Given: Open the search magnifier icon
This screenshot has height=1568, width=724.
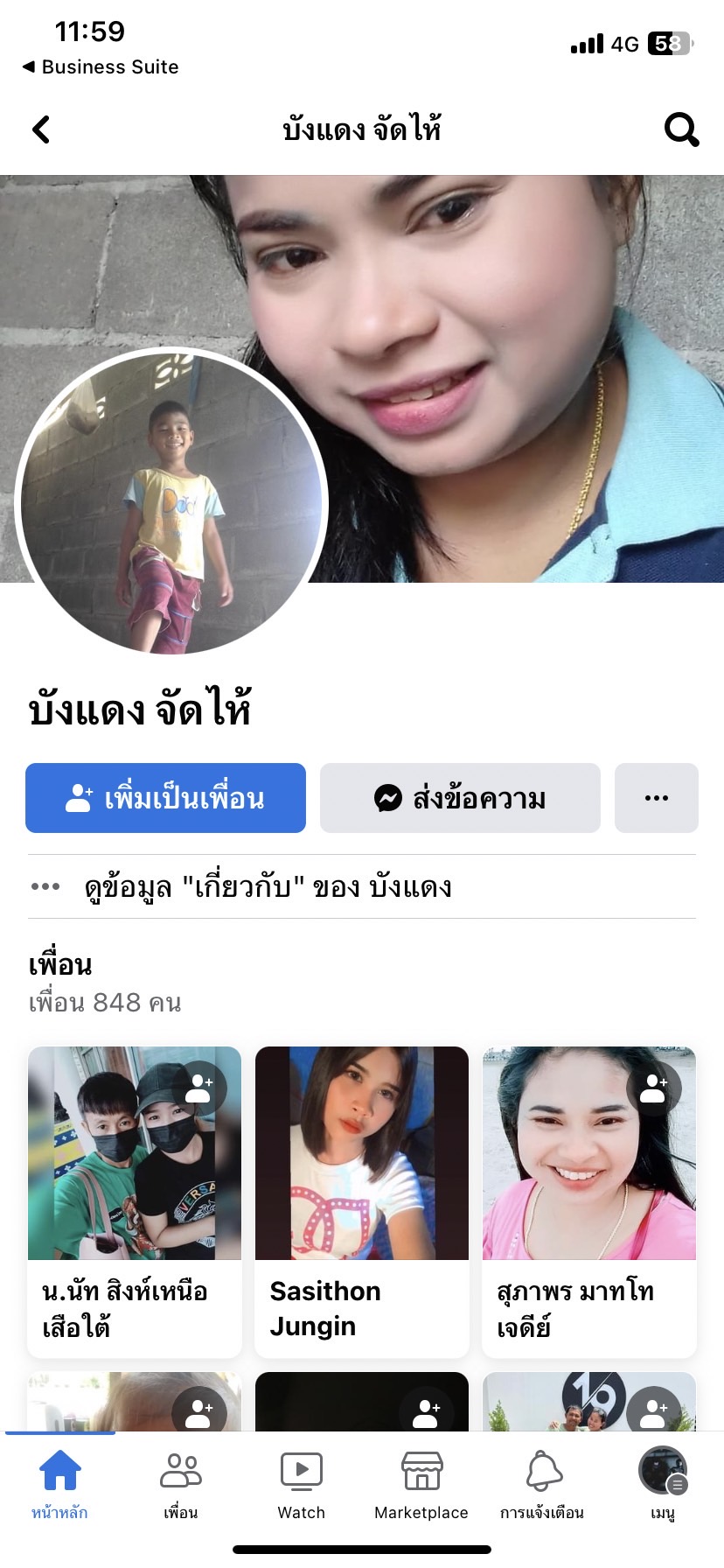Looking at the screenshot, I should (x=681, y=129).
